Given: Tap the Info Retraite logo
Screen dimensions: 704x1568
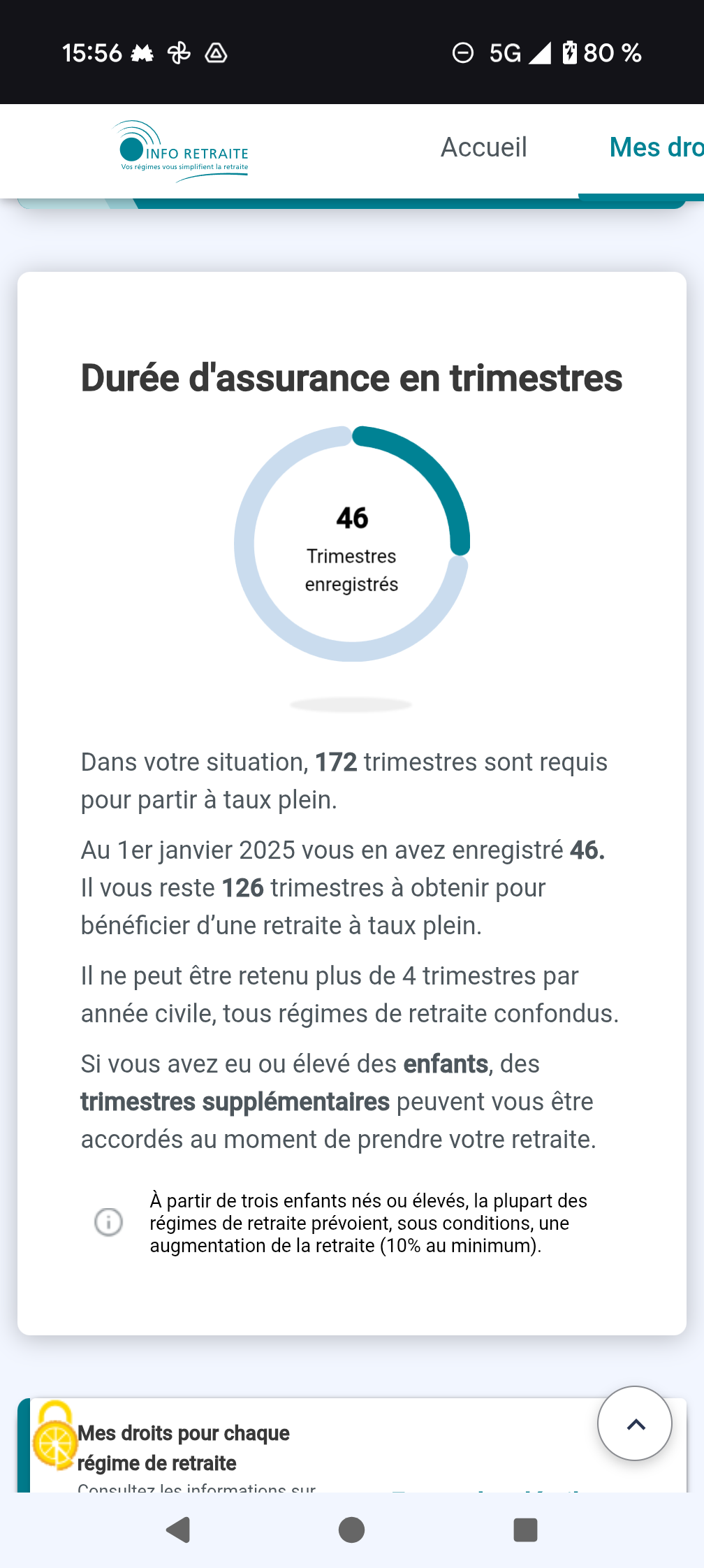Looking at the screenshot, I should point(184,151).
